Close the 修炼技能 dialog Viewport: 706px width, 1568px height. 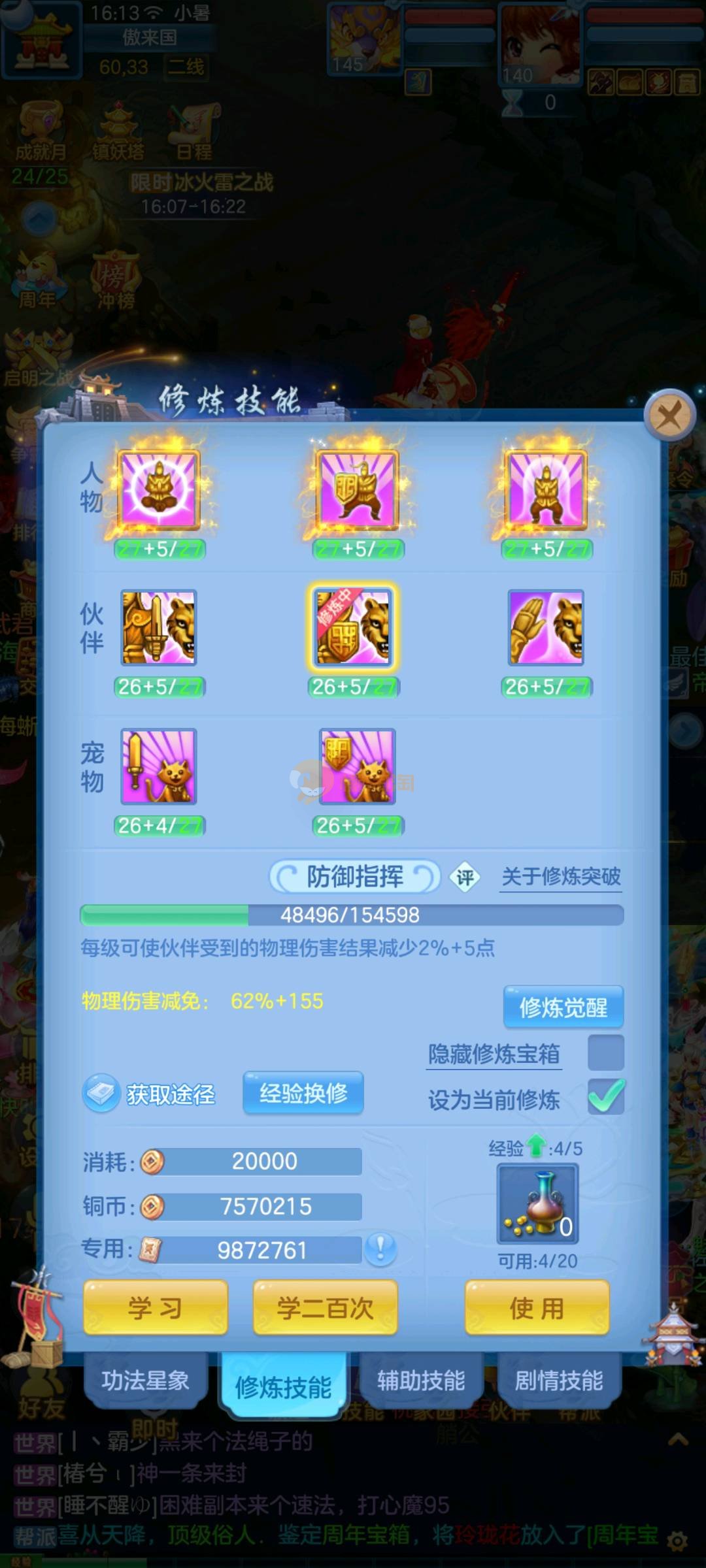coord(669,416)
